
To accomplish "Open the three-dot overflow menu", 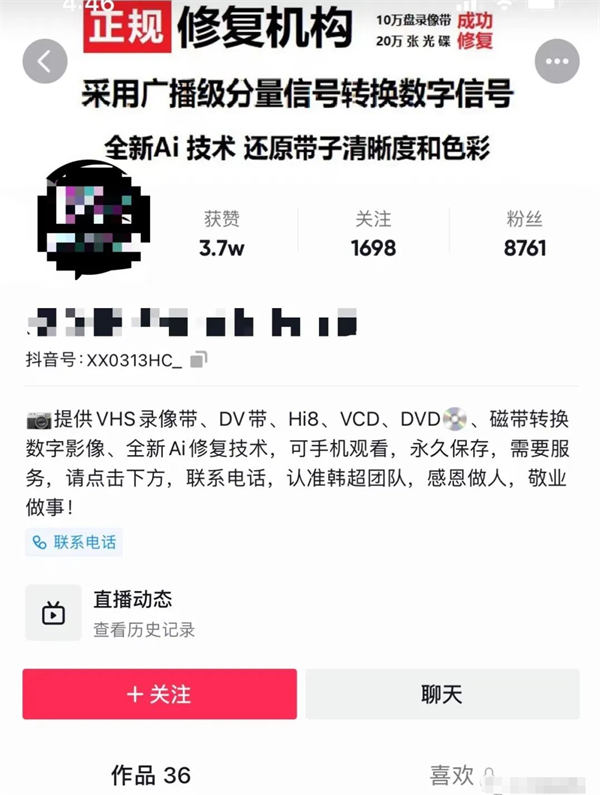I will tap(557, 62).
